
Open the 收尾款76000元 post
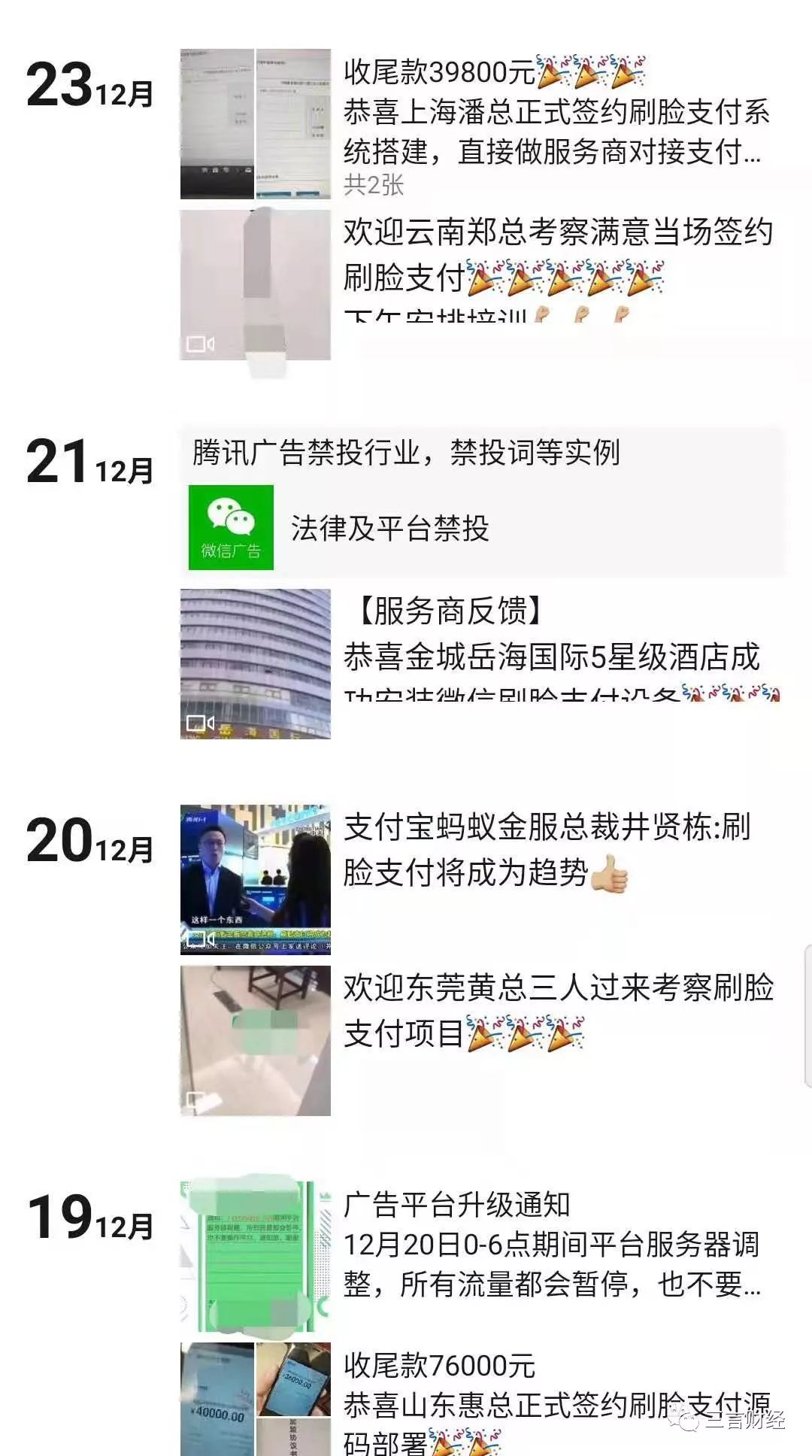click(556, 1400)
